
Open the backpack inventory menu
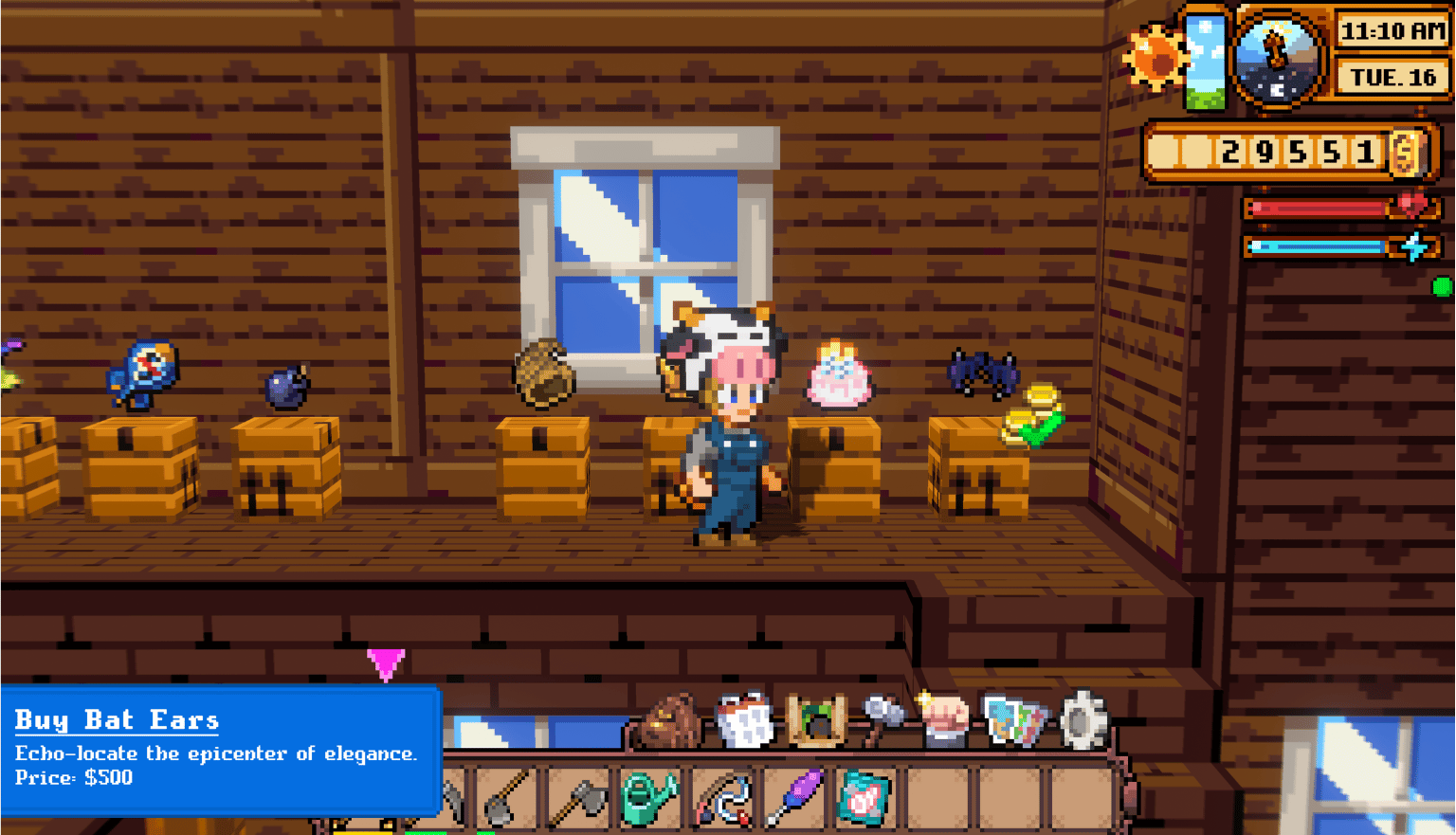[670, 722]
